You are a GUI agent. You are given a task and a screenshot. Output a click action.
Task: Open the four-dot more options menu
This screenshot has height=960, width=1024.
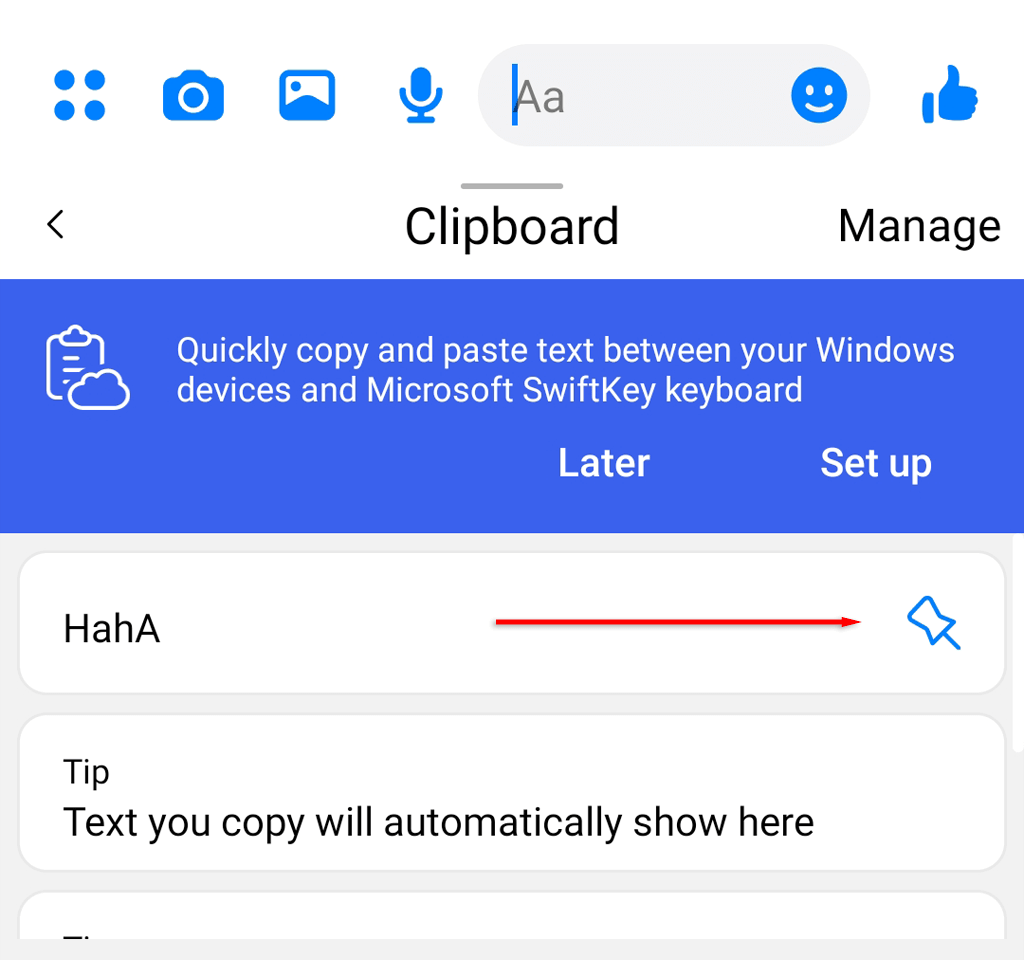[x=80, y=96]
